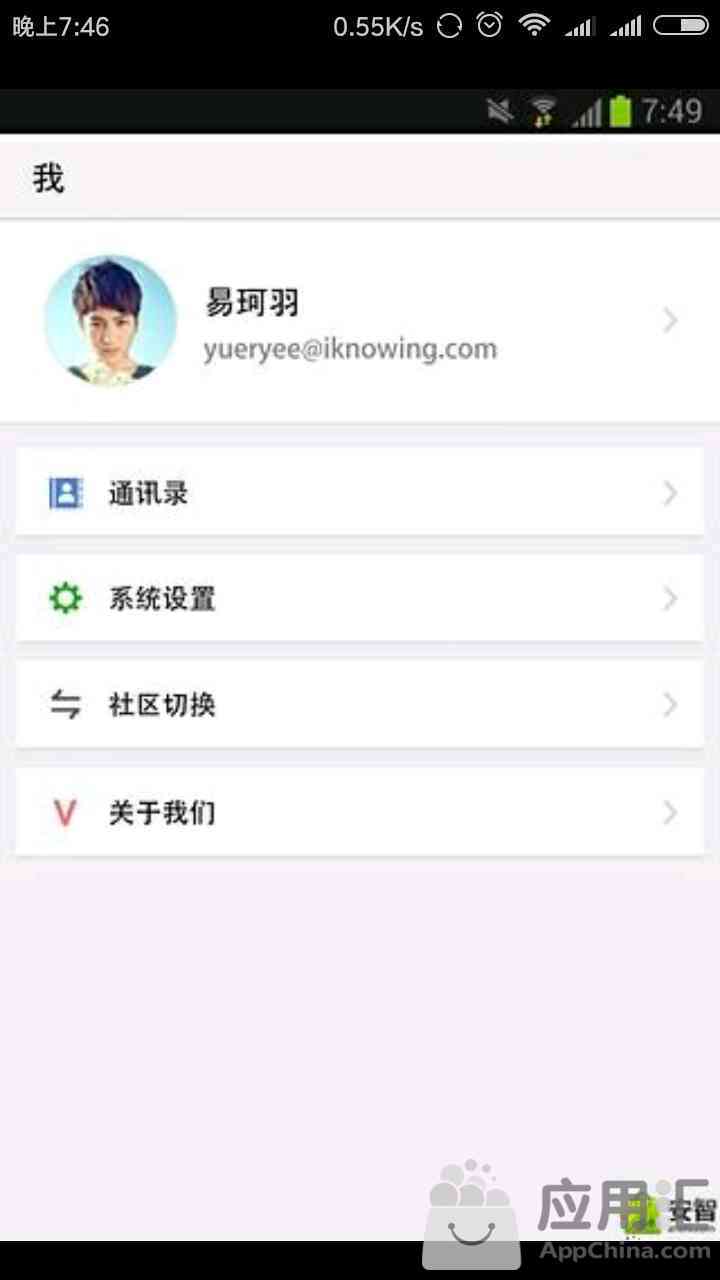Open the 关于我们 about page
This screenshot has height=1280, width=720.
click(360, 812)
